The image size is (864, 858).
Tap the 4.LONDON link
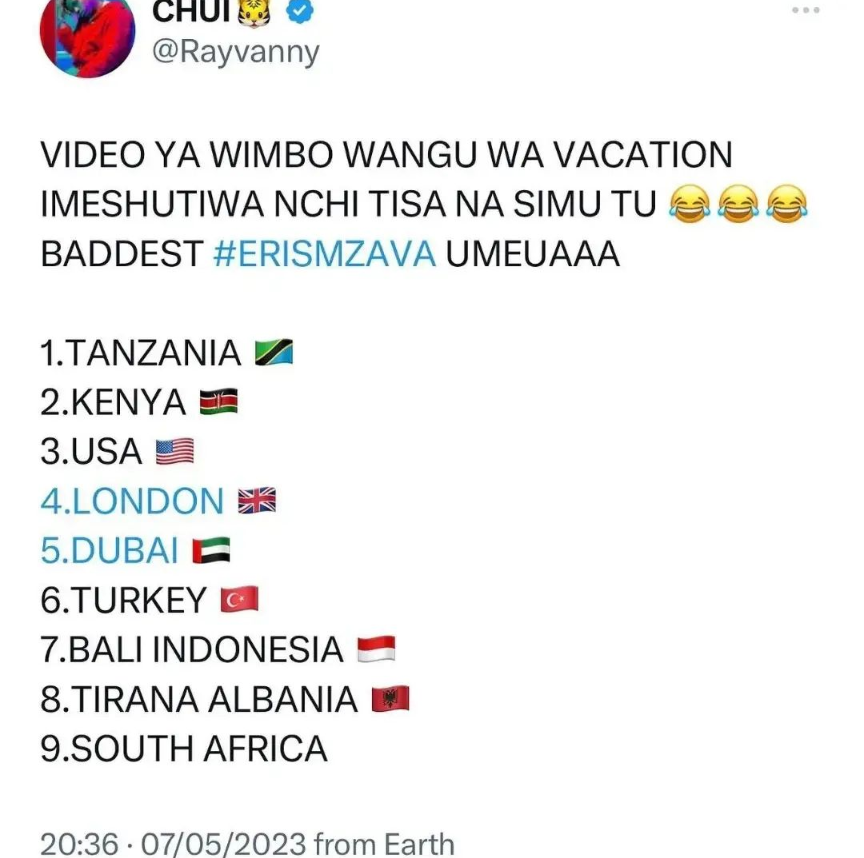coord(132,501)
